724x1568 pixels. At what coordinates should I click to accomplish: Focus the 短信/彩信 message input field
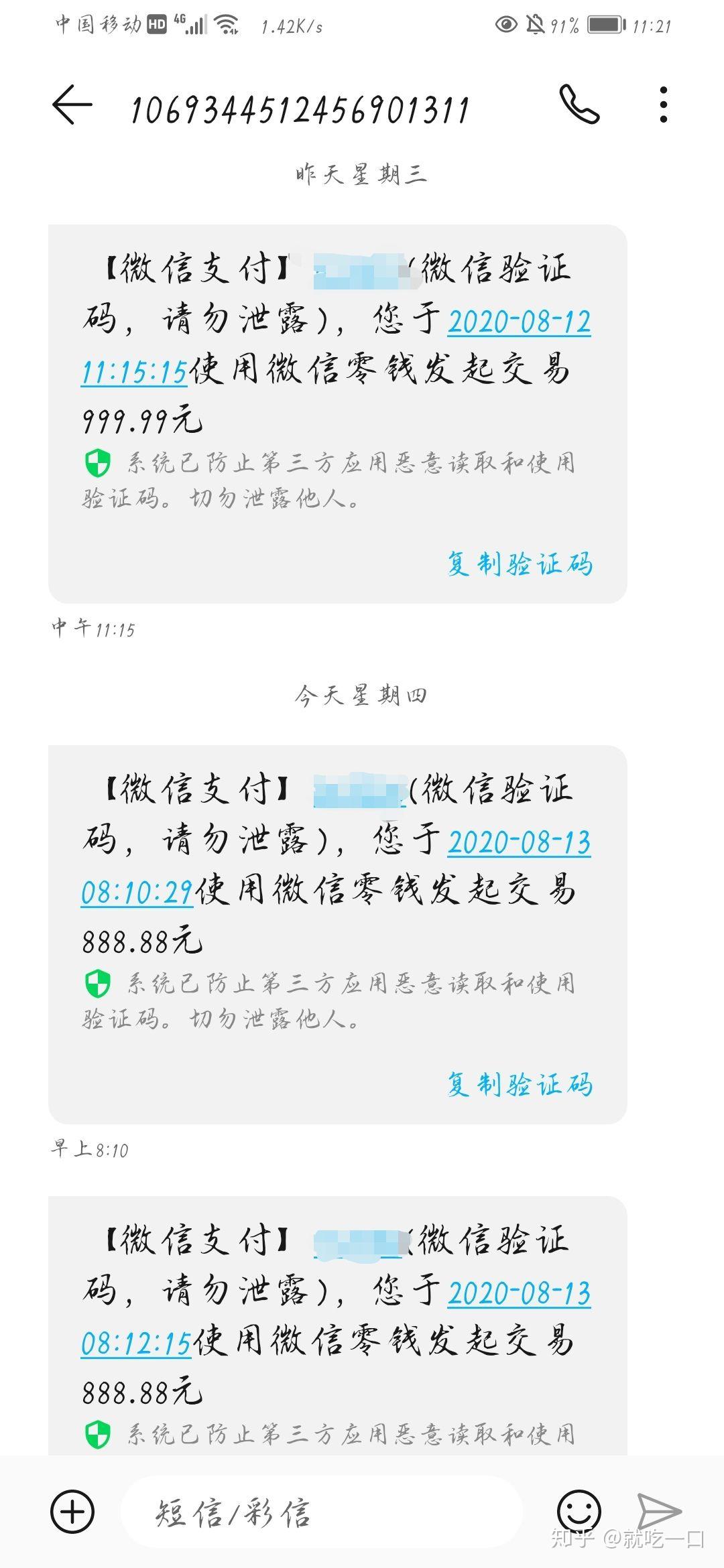click(322, 1512)
